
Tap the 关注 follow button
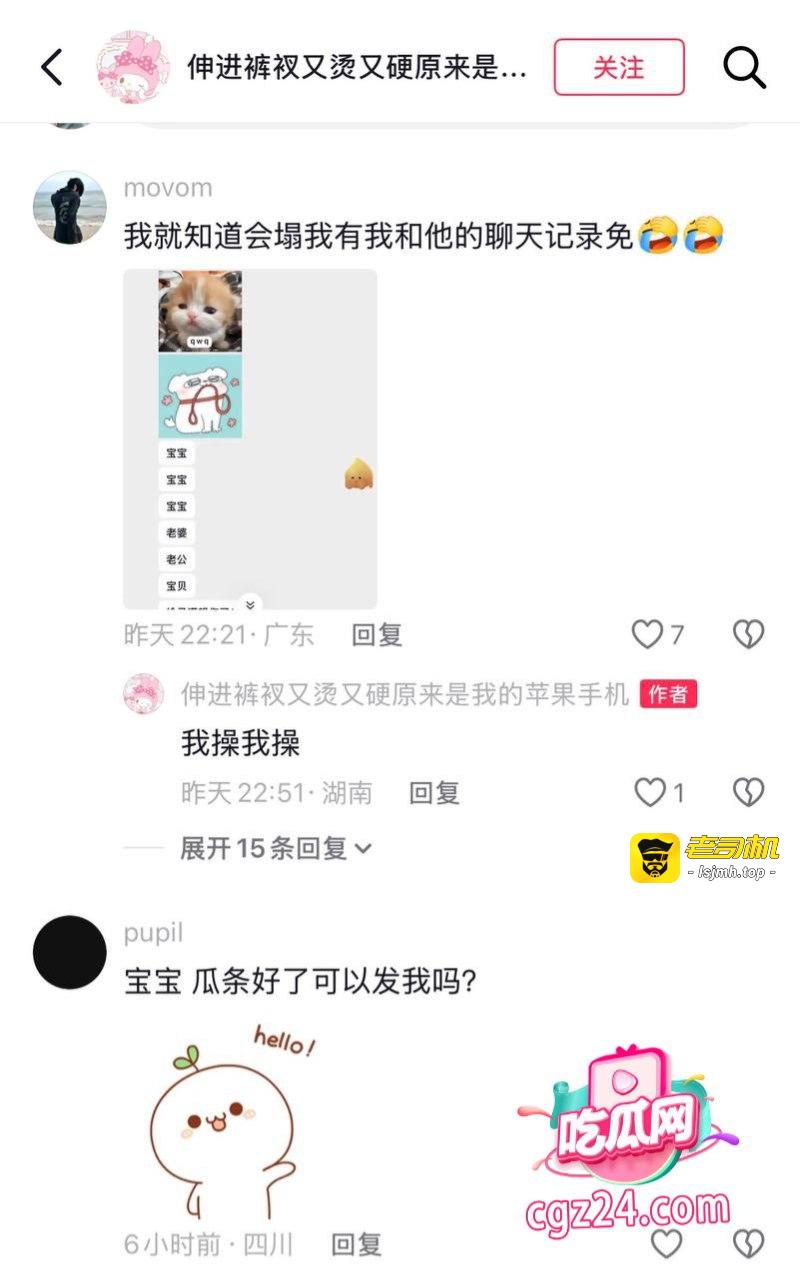[x=619, y=67]
